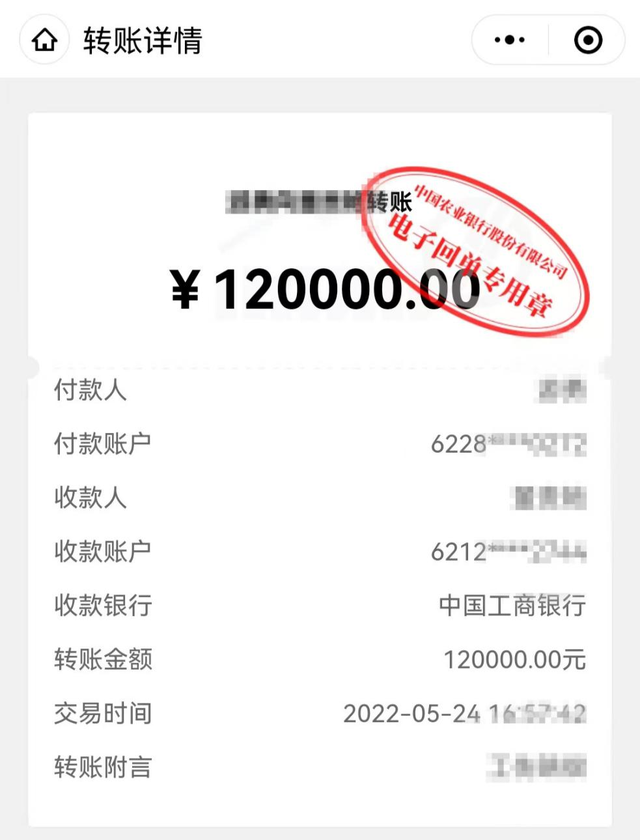This screenshot has height=840, width=640.
Task: Close the mini program with the circle button
Action: [x=588, y=40]
